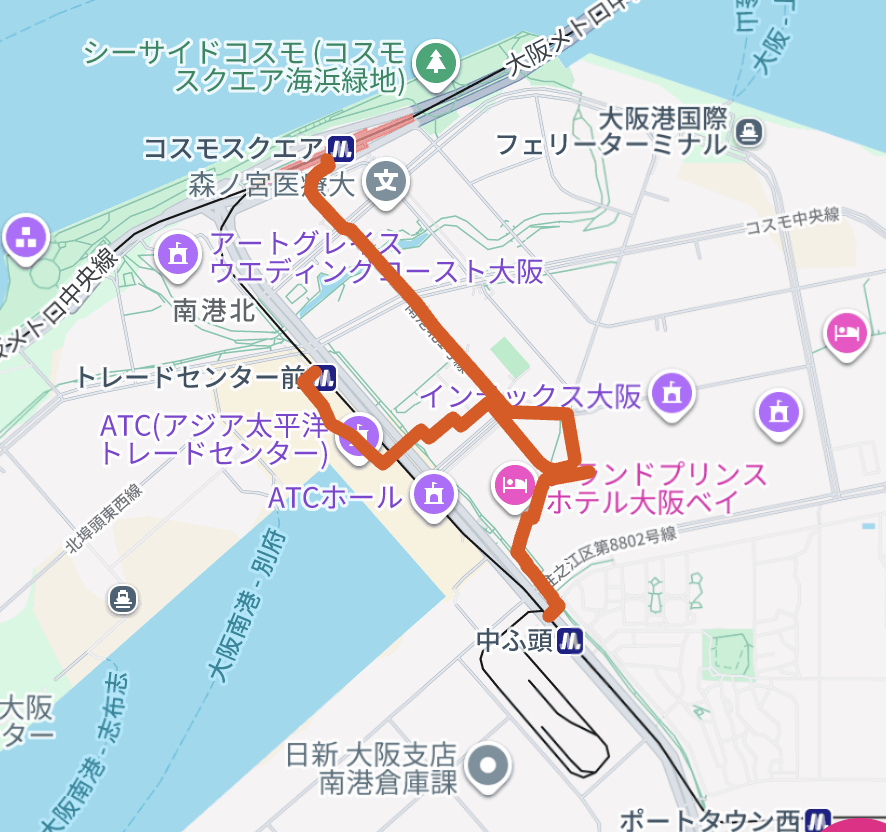Select the ポートタウン西 station marker
The width and height of the screenshot is (886, 832).
coord(818,820)
